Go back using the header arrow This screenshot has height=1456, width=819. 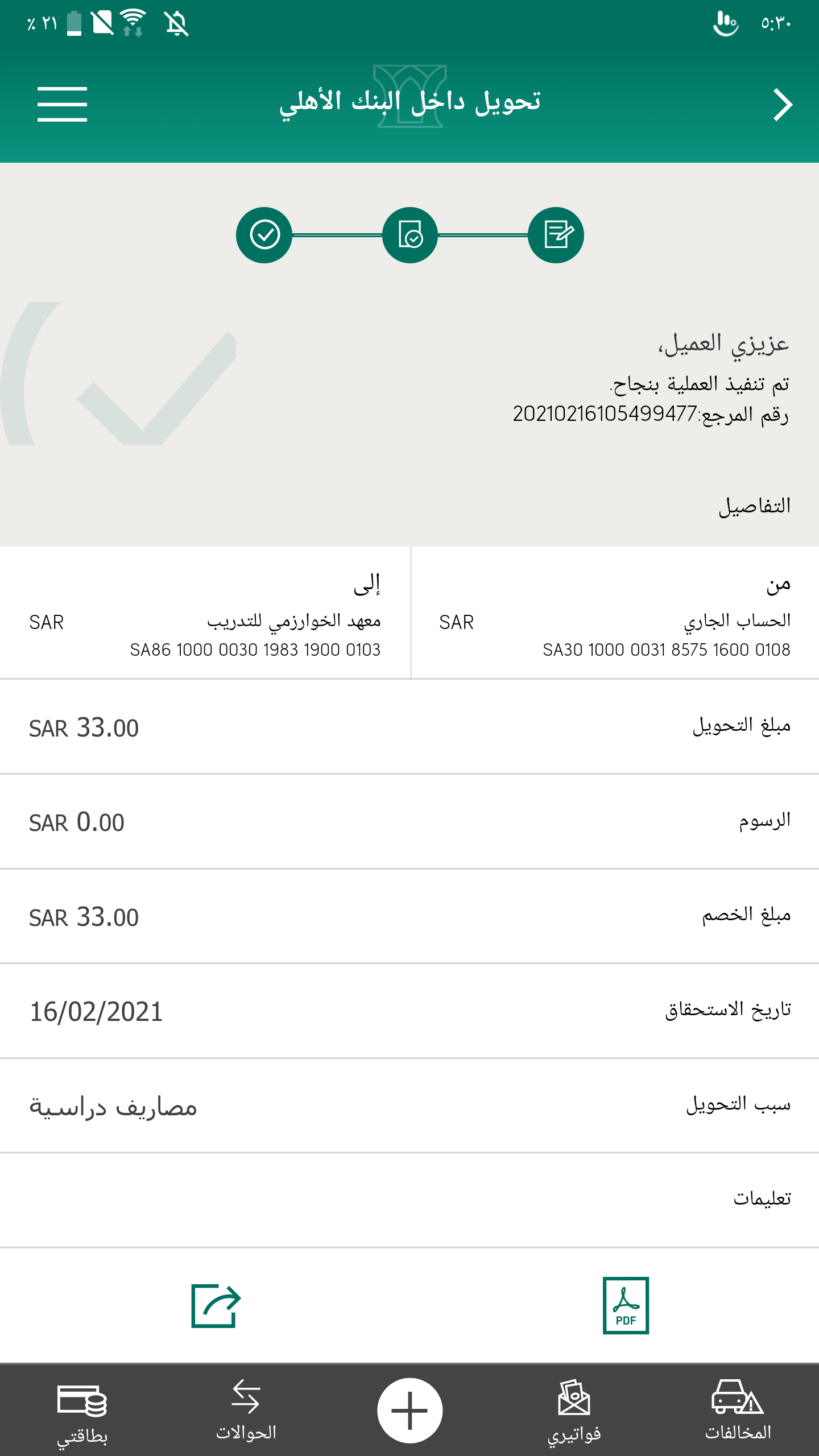pyautogui.click(x=783, y=105)
